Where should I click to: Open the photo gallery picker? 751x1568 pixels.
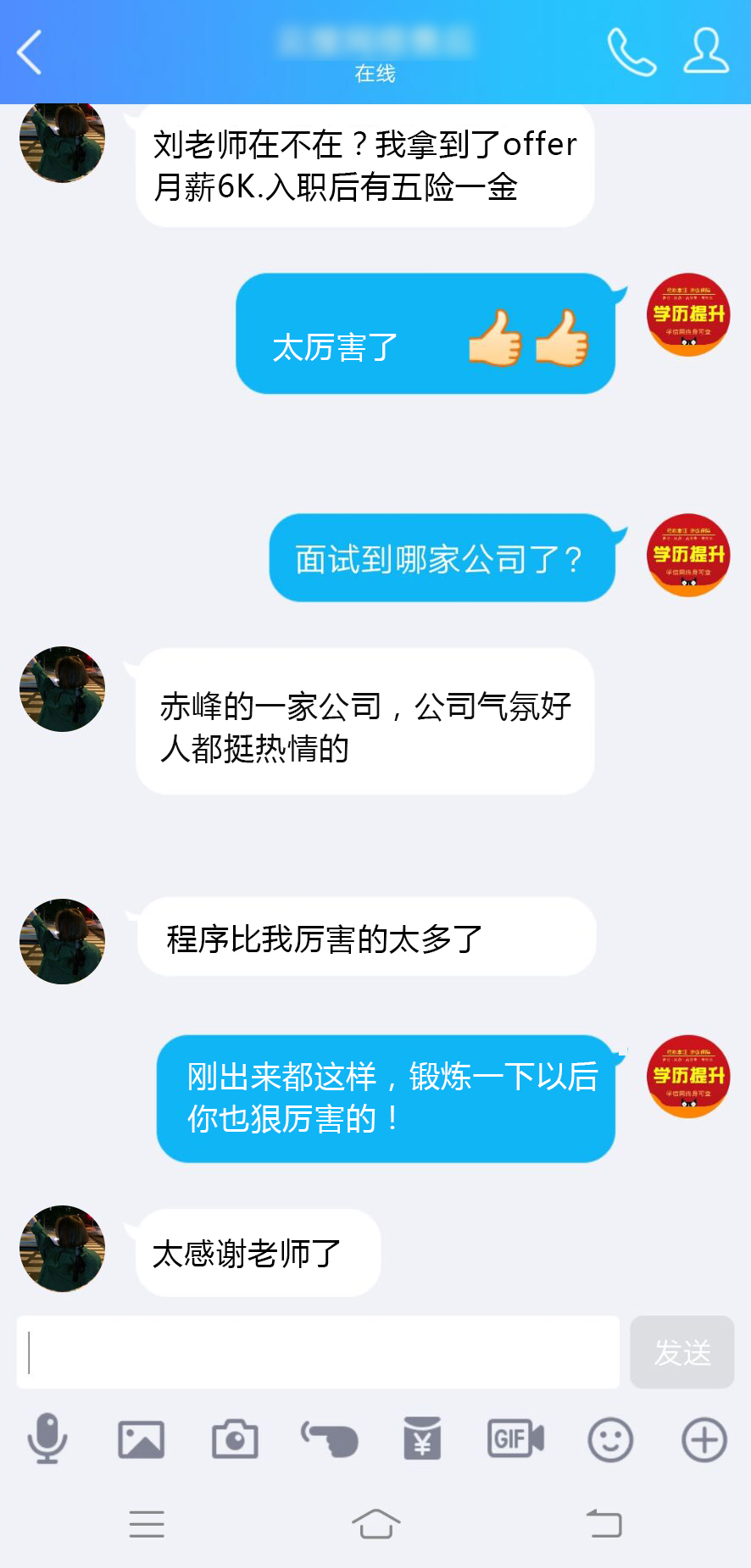pyautogui.click(x=141, y=1439)
